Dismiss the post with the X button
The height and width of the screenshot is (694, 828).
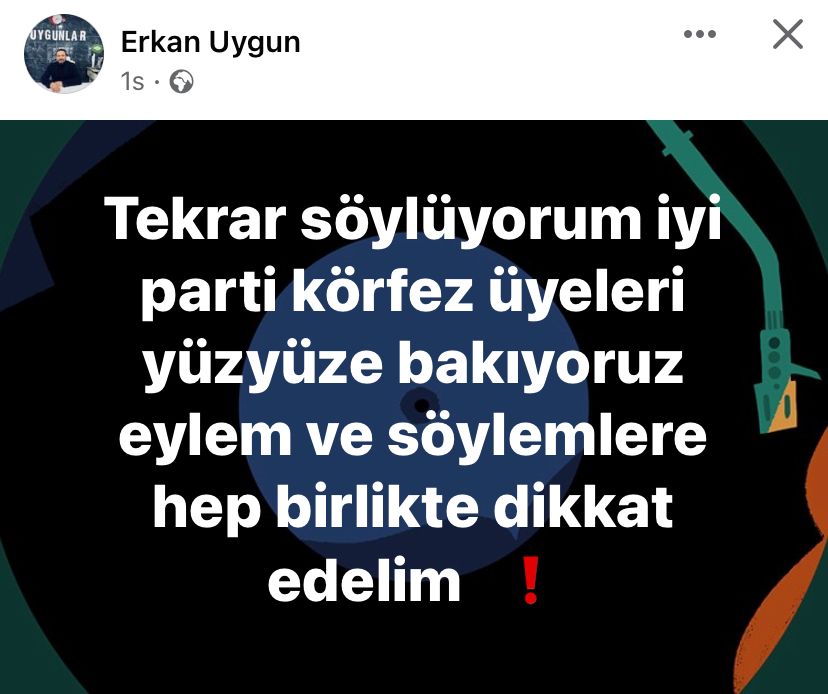click(x=788, y=35)
